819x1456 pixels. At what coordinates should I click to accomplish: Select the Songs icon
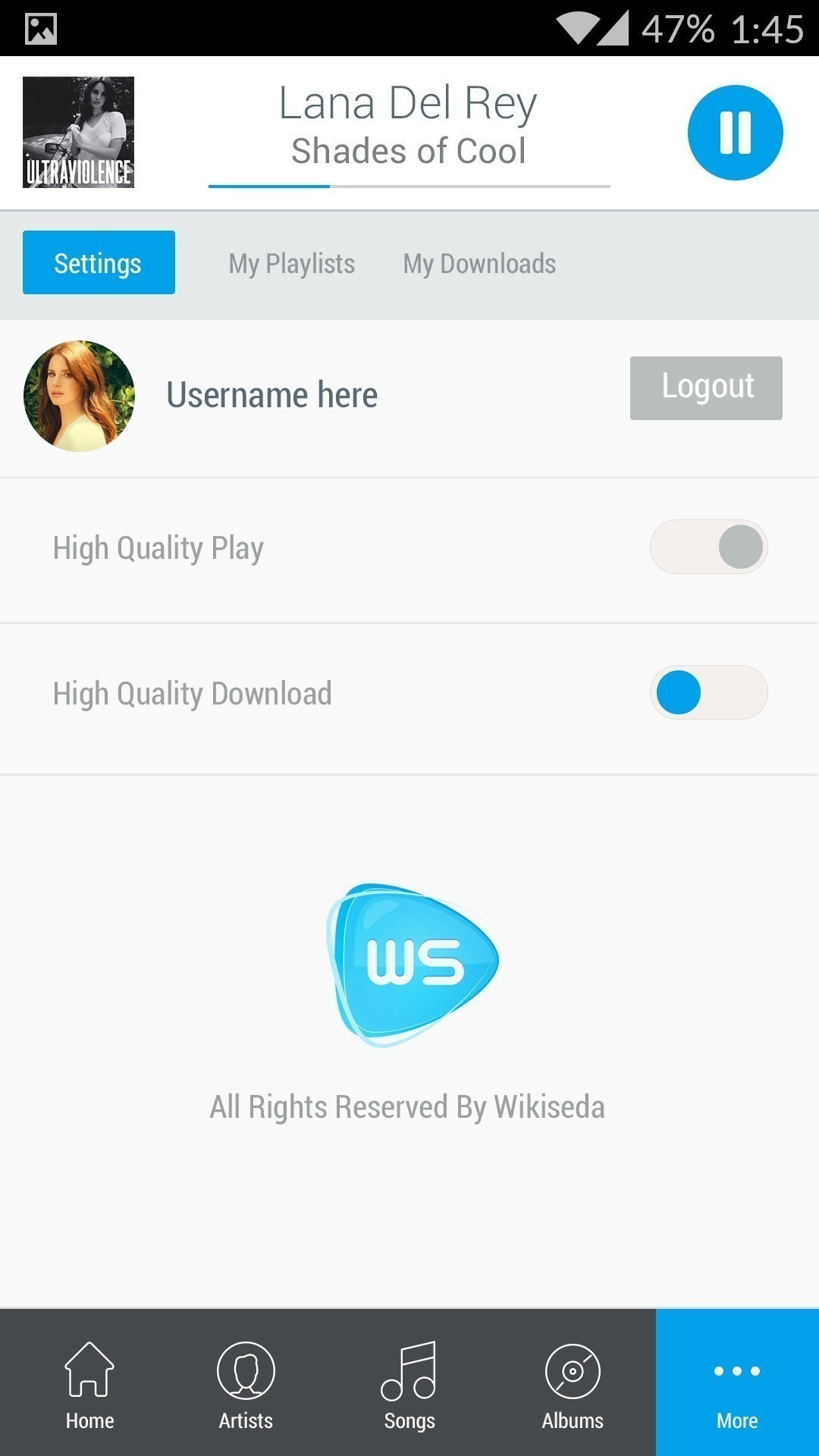(409, 1384)
